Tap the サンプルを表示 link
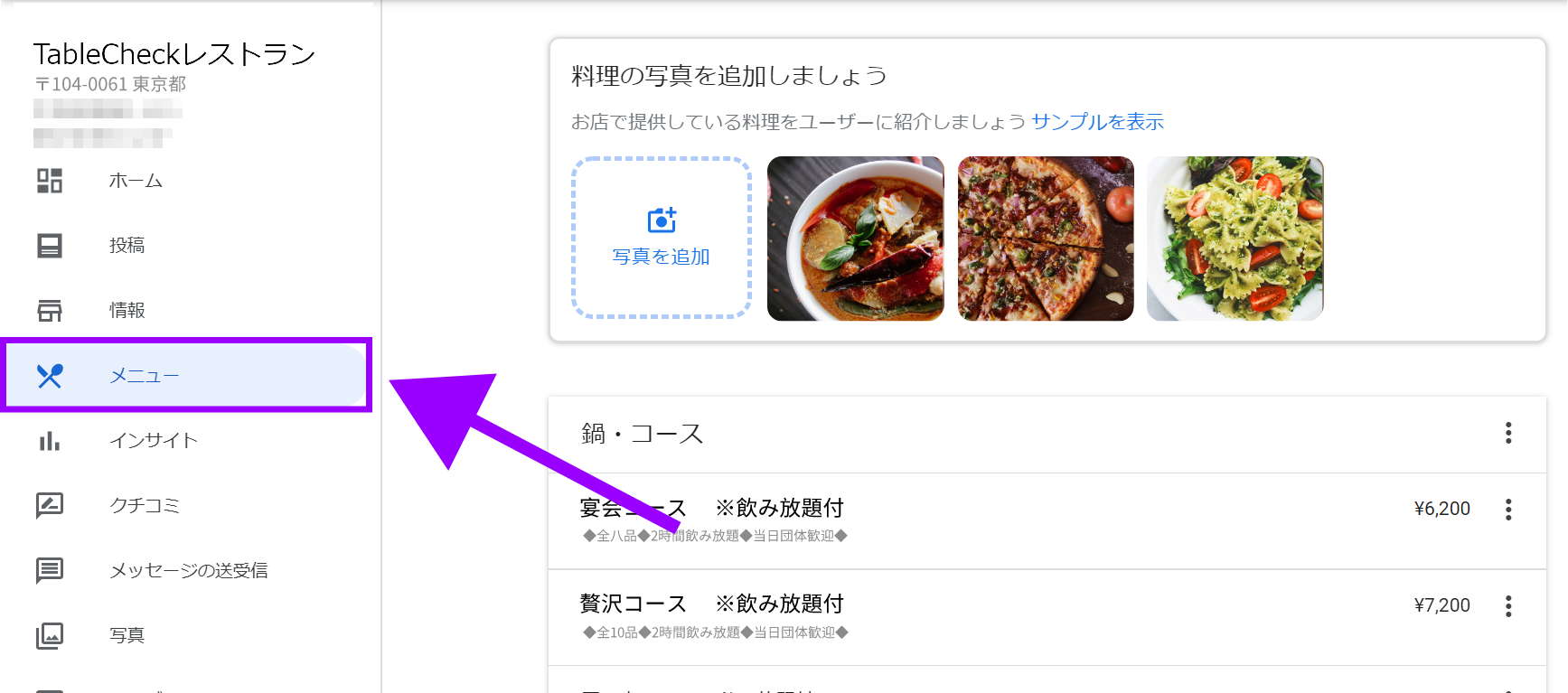Image resolution: width=1568 pixels, height=693 pixels. coord(1097,122)
